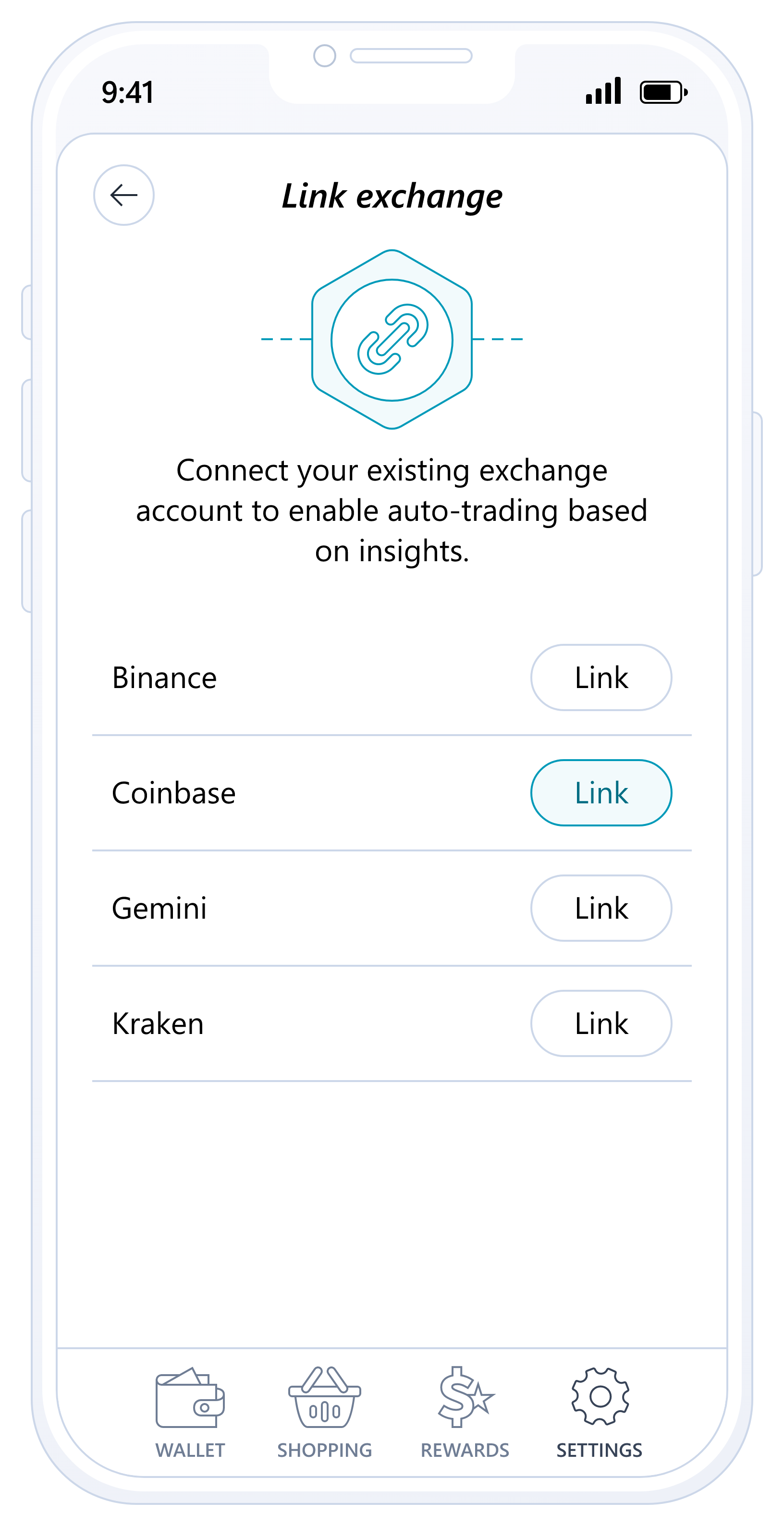Switch to the Wallet tab
This screenshot has height=1526, width=784.
(x=190, y=1412)
